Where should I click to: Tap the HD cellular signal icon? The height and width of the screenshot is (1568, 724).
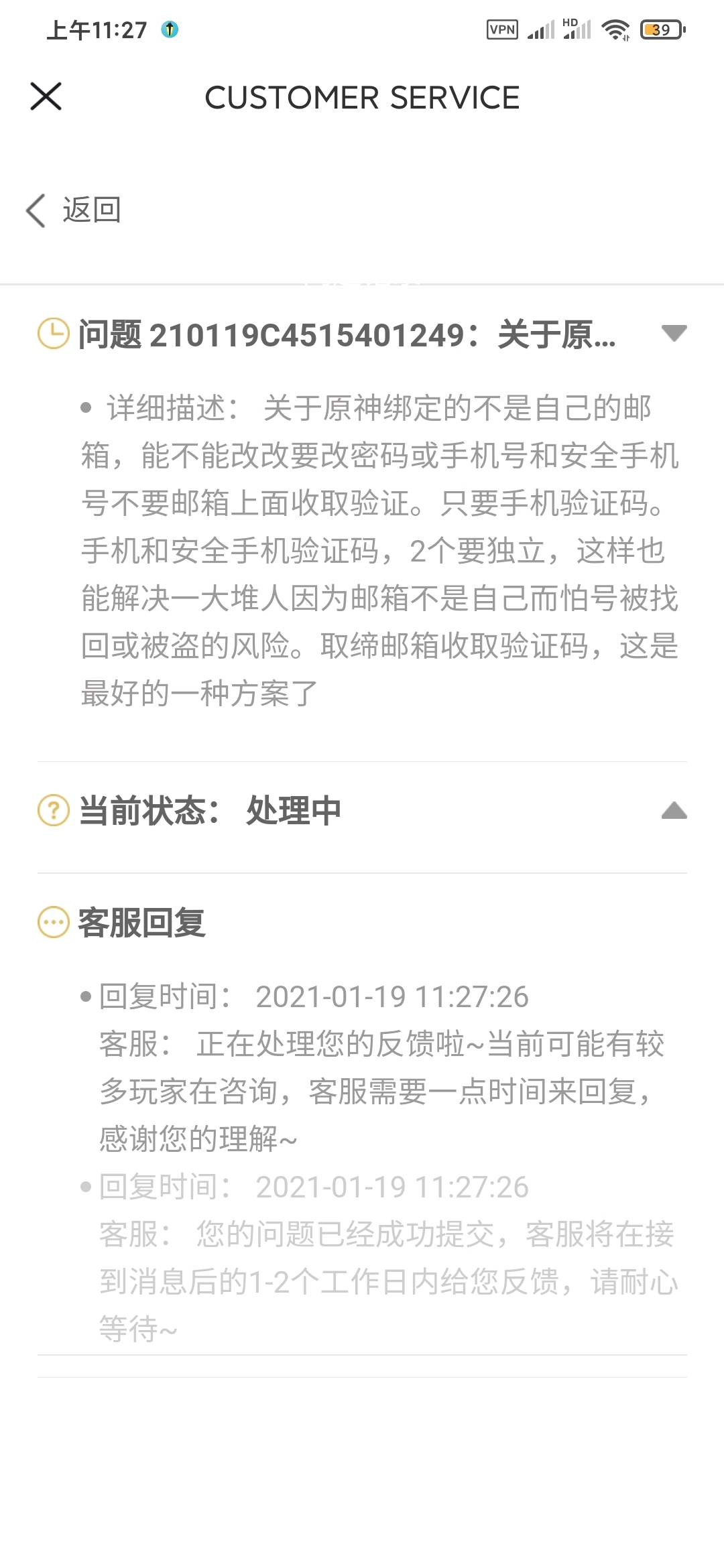coord(577,29)
